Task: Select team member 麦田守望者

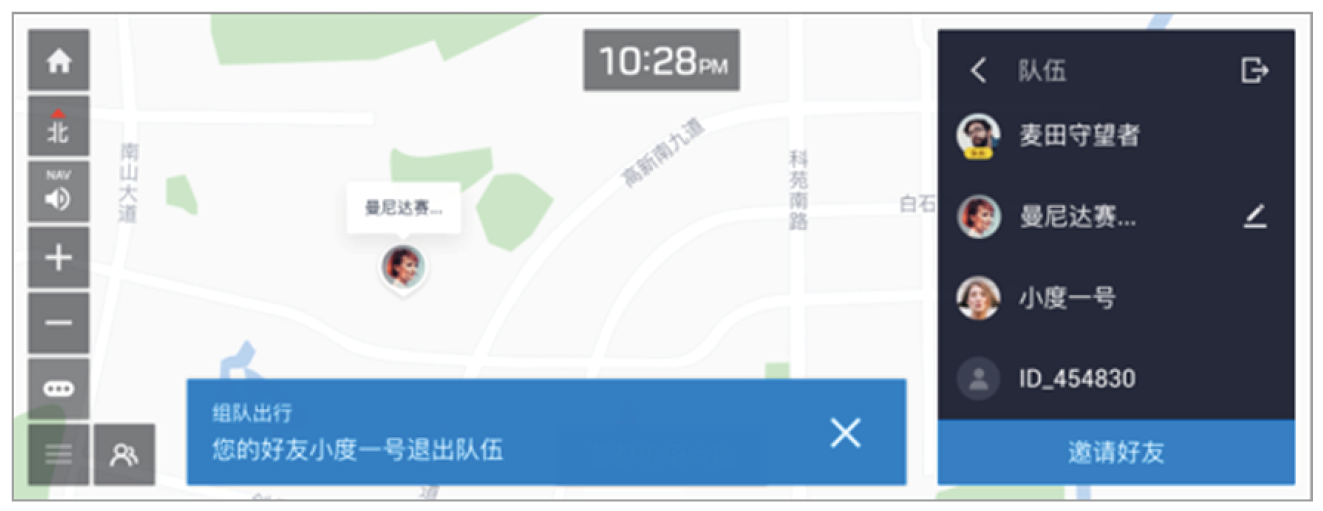Action: 1080,136
